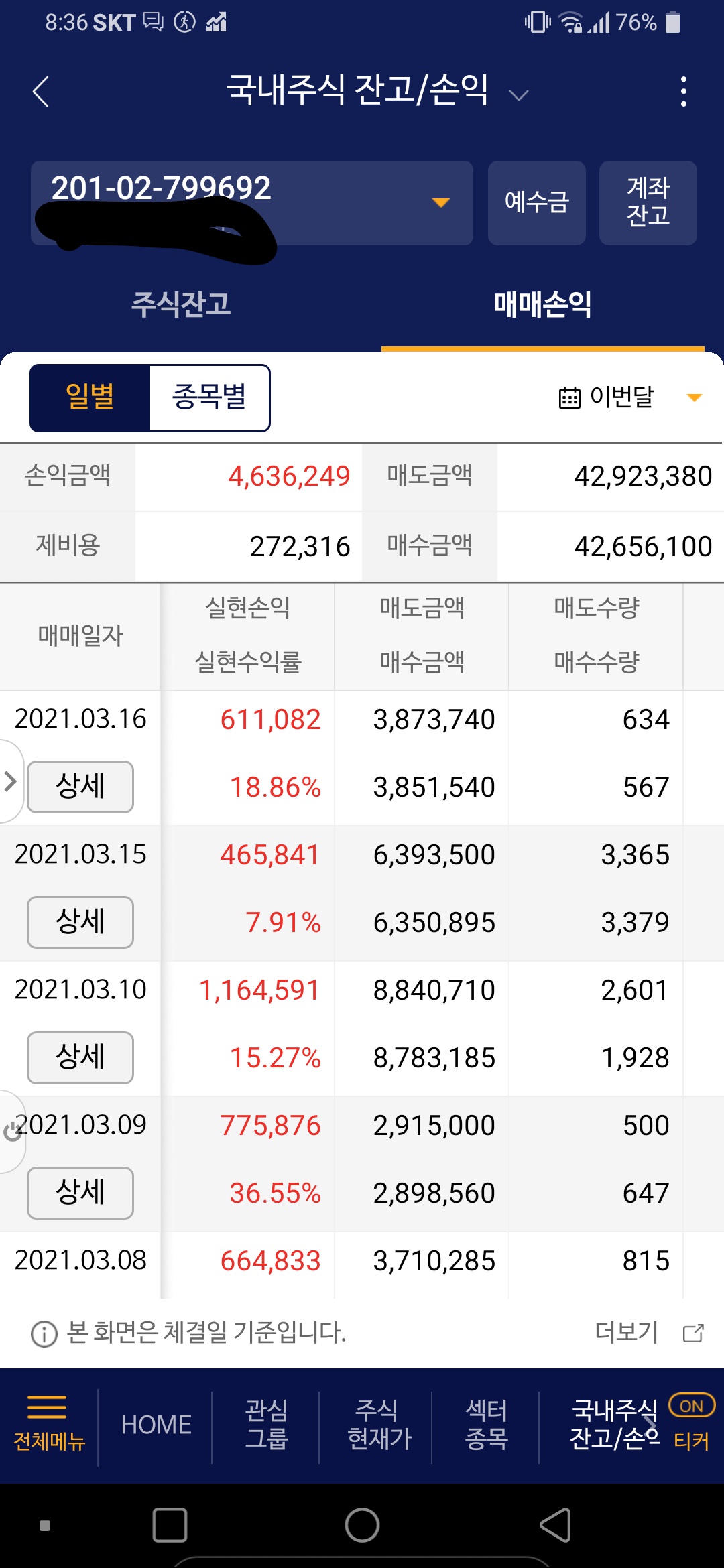Image resolution: width=724 pixels, height=1568 pixels.
Task: View 상세 for 2021.03.09
Action: pyautogui.click(x=80, y=1193)
